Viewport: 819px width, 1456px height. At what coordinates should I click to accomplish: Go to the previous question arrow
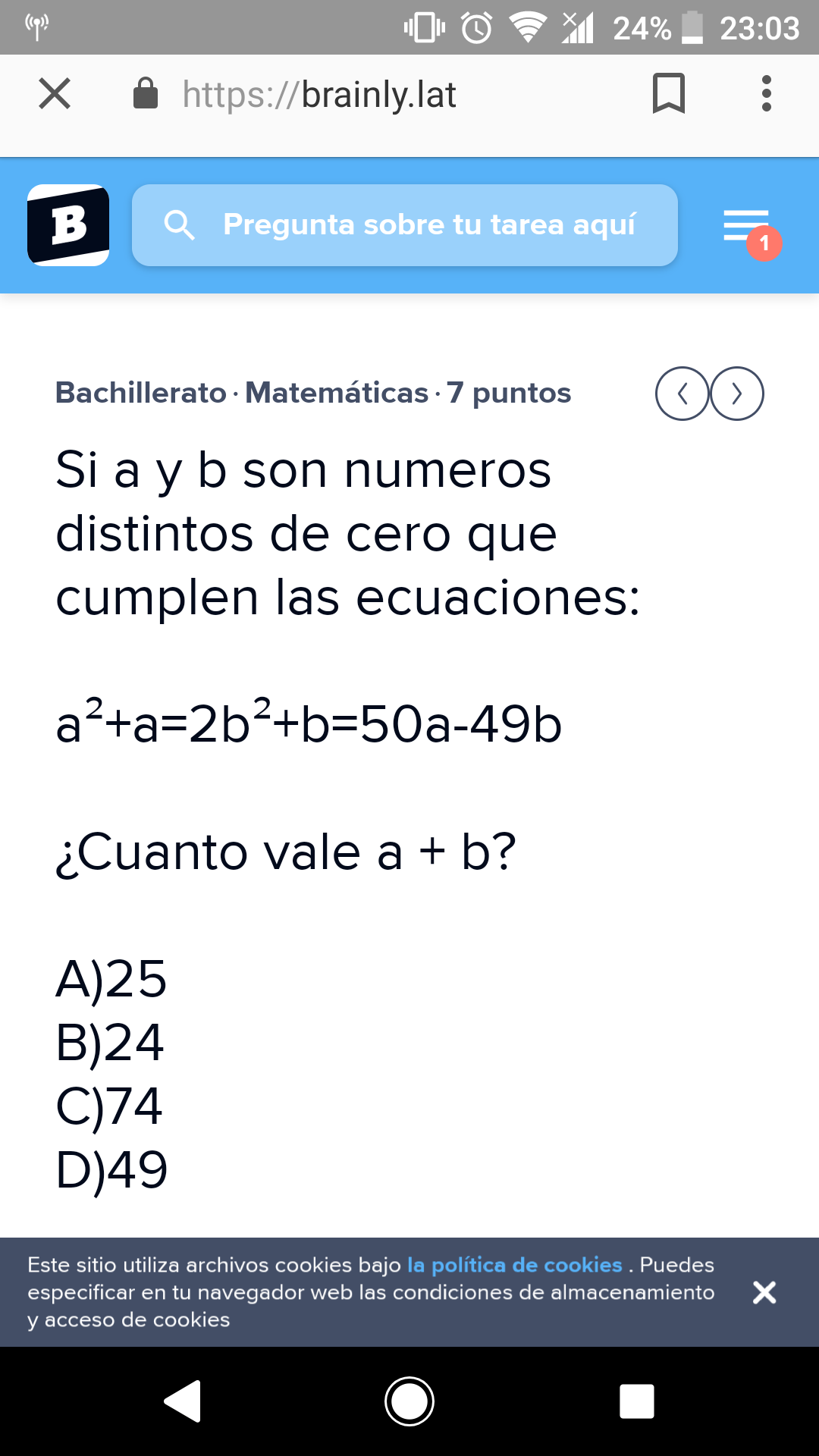click(682, 394)
